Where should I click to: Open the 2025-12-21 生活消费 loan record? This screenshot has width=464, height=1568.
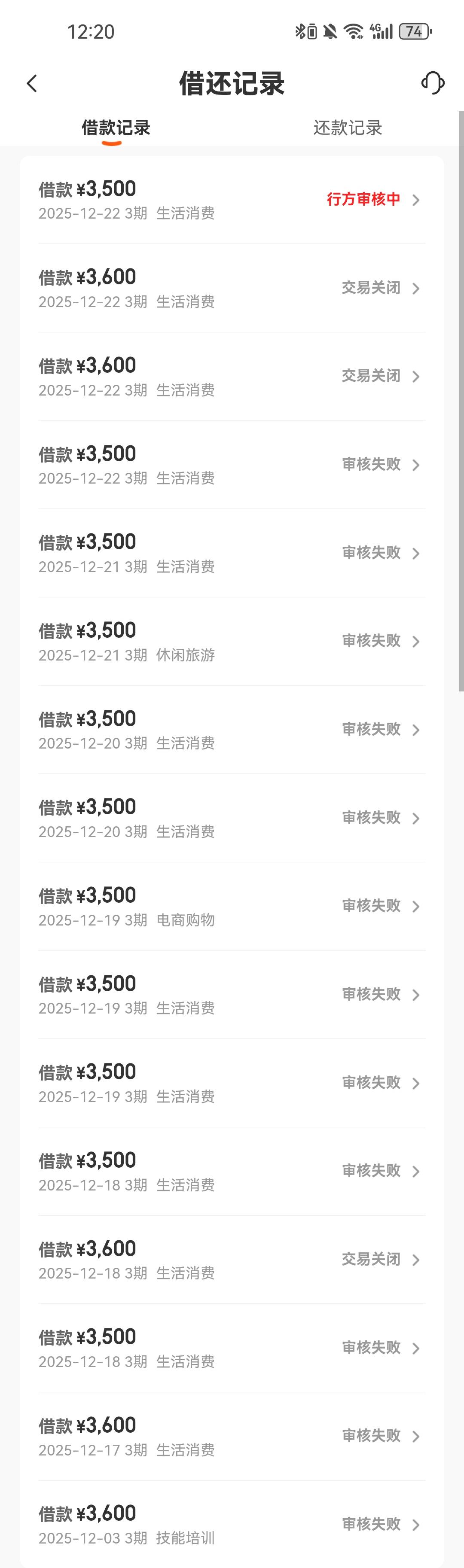point(232,553)
